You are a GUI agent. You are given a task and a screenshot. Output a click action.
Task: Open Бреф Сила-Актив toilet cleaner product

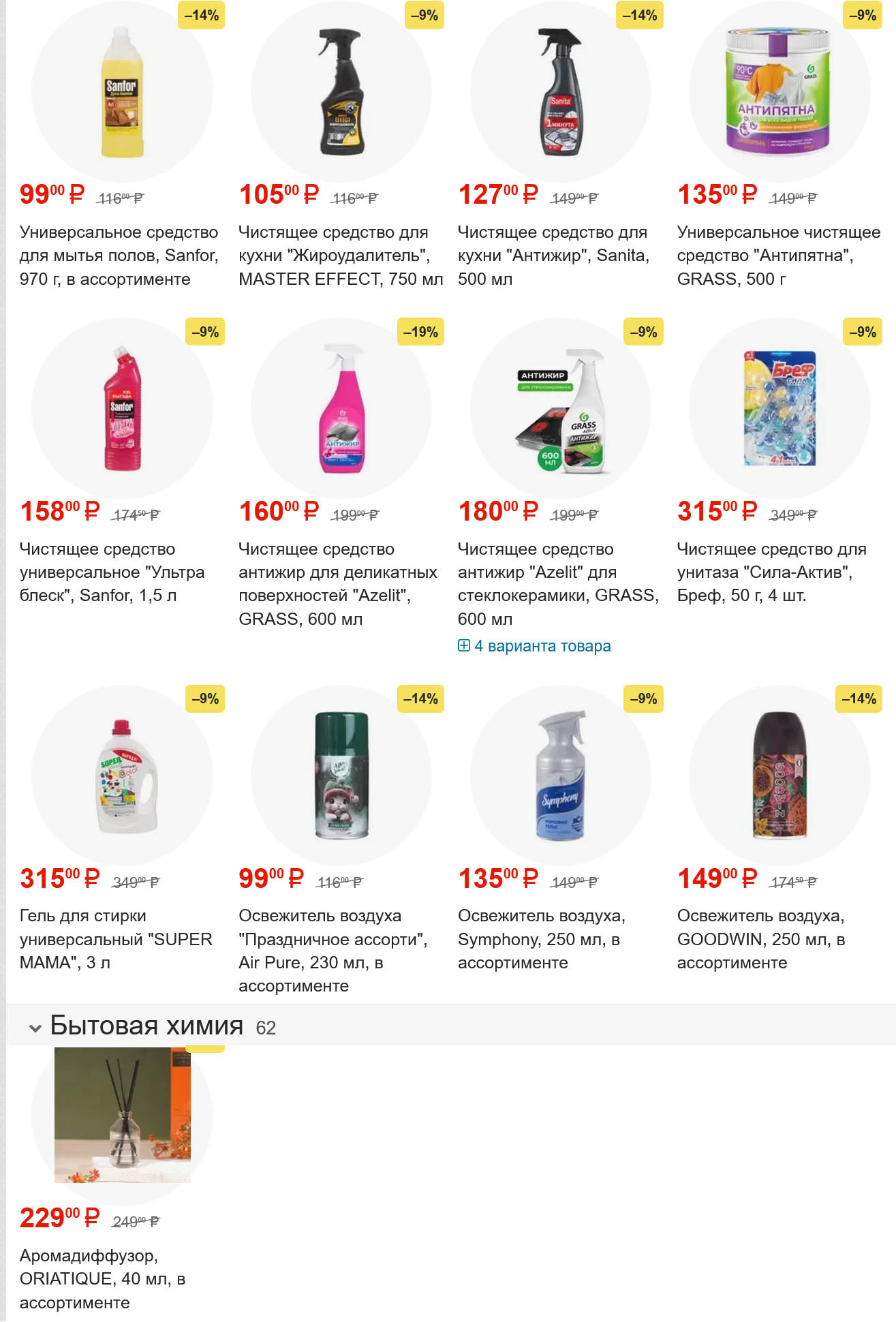click(771, 572)
